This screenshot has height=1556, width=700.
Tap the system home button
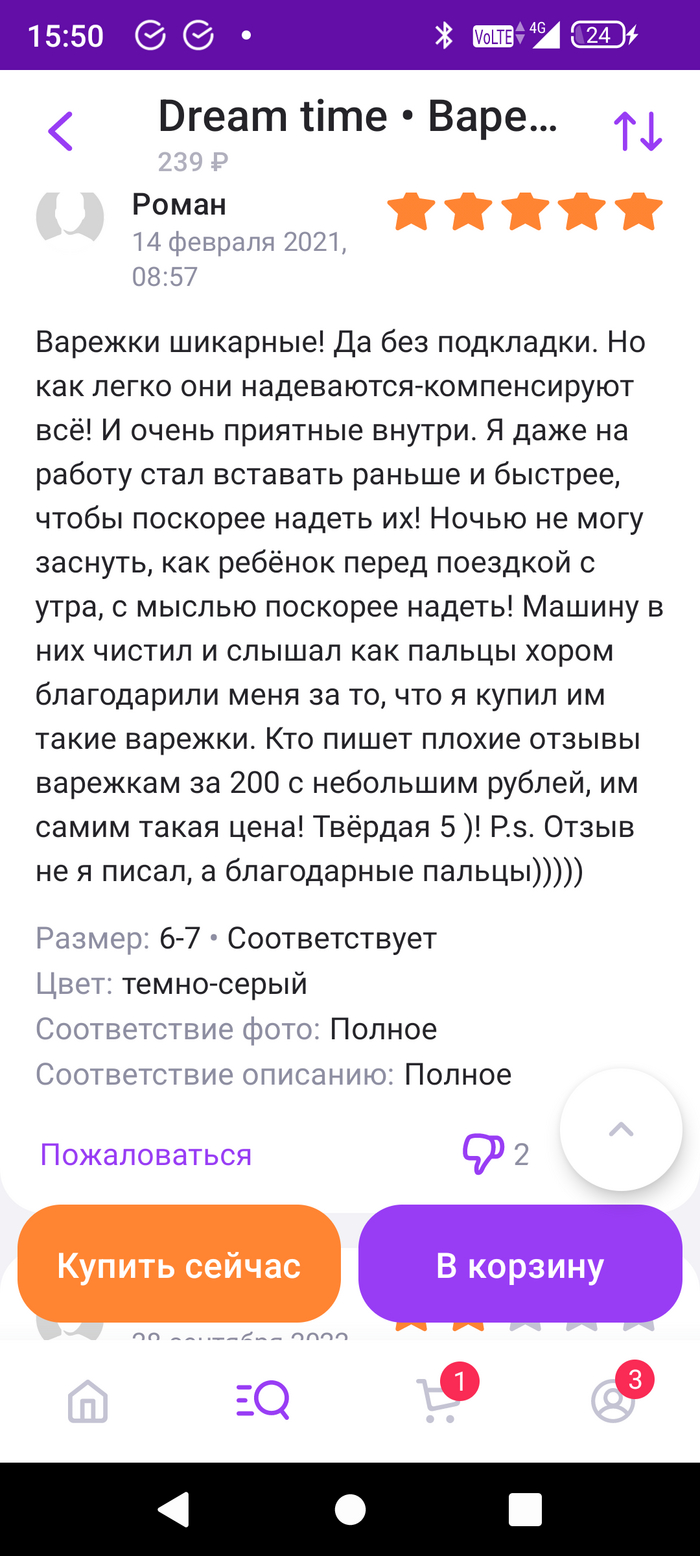tap(350, 1509)
